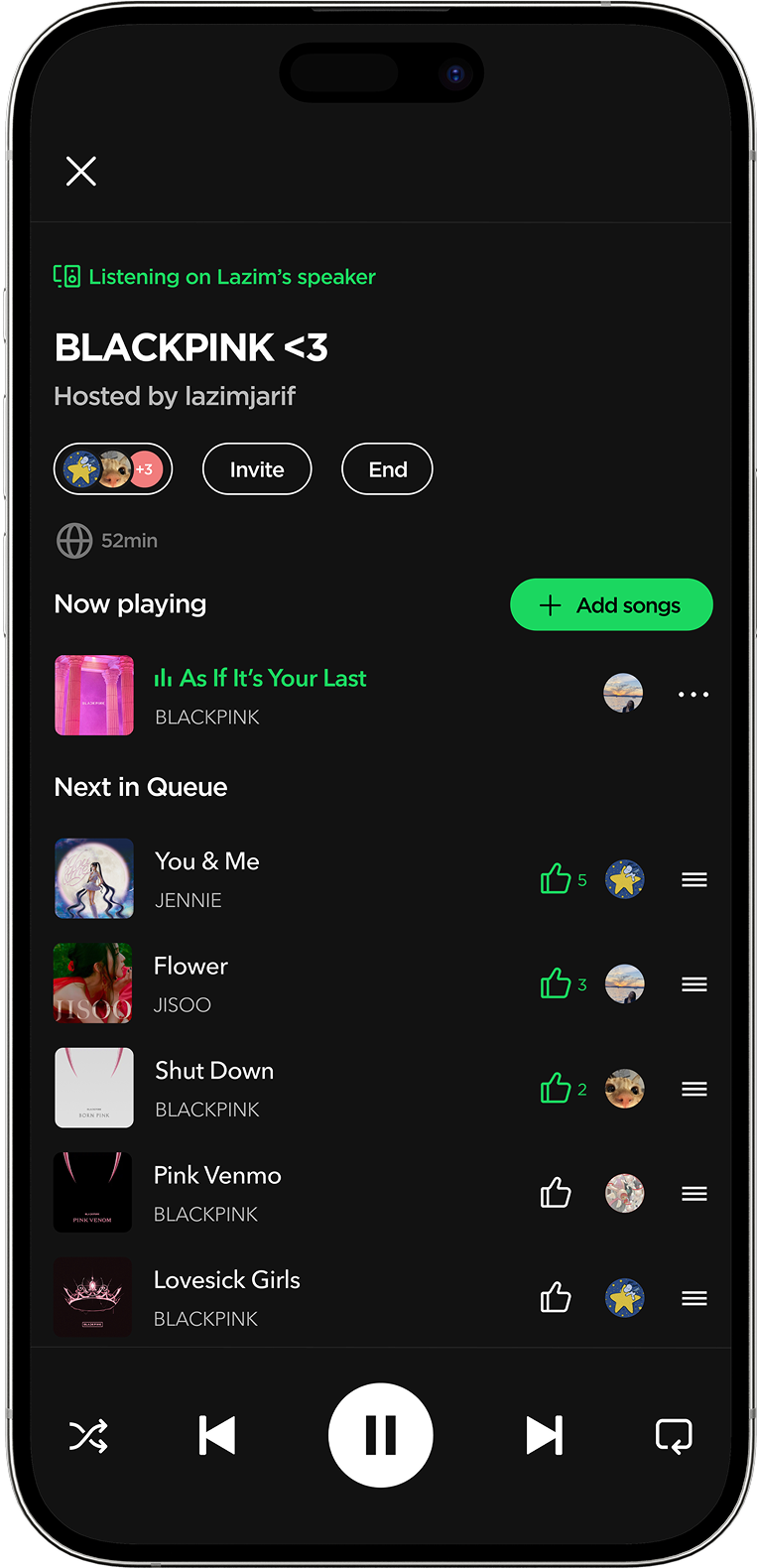Toggle repeat mode
The height and width of the screenshot is (1568, 757).
tap(674, 1436)
